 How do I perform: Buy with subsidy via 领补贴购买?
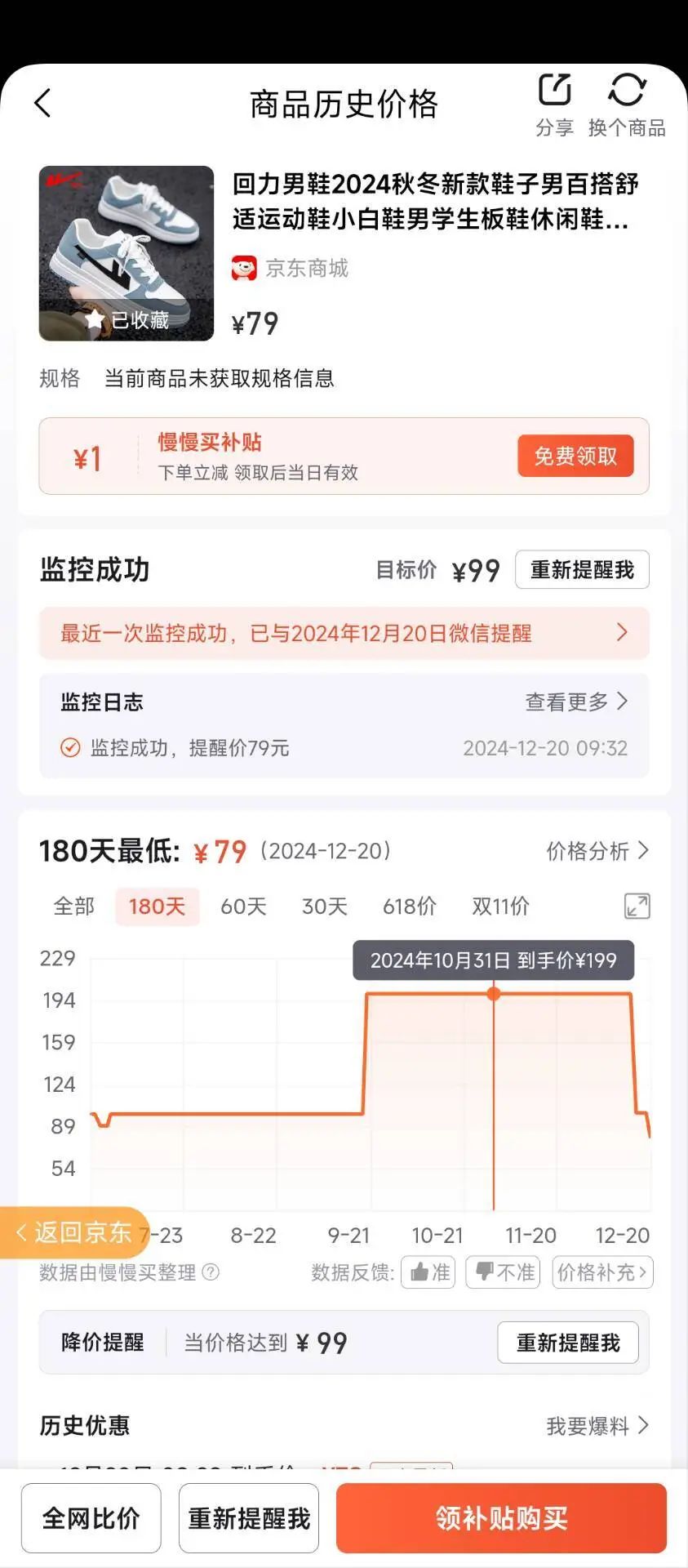point(501,1518)
